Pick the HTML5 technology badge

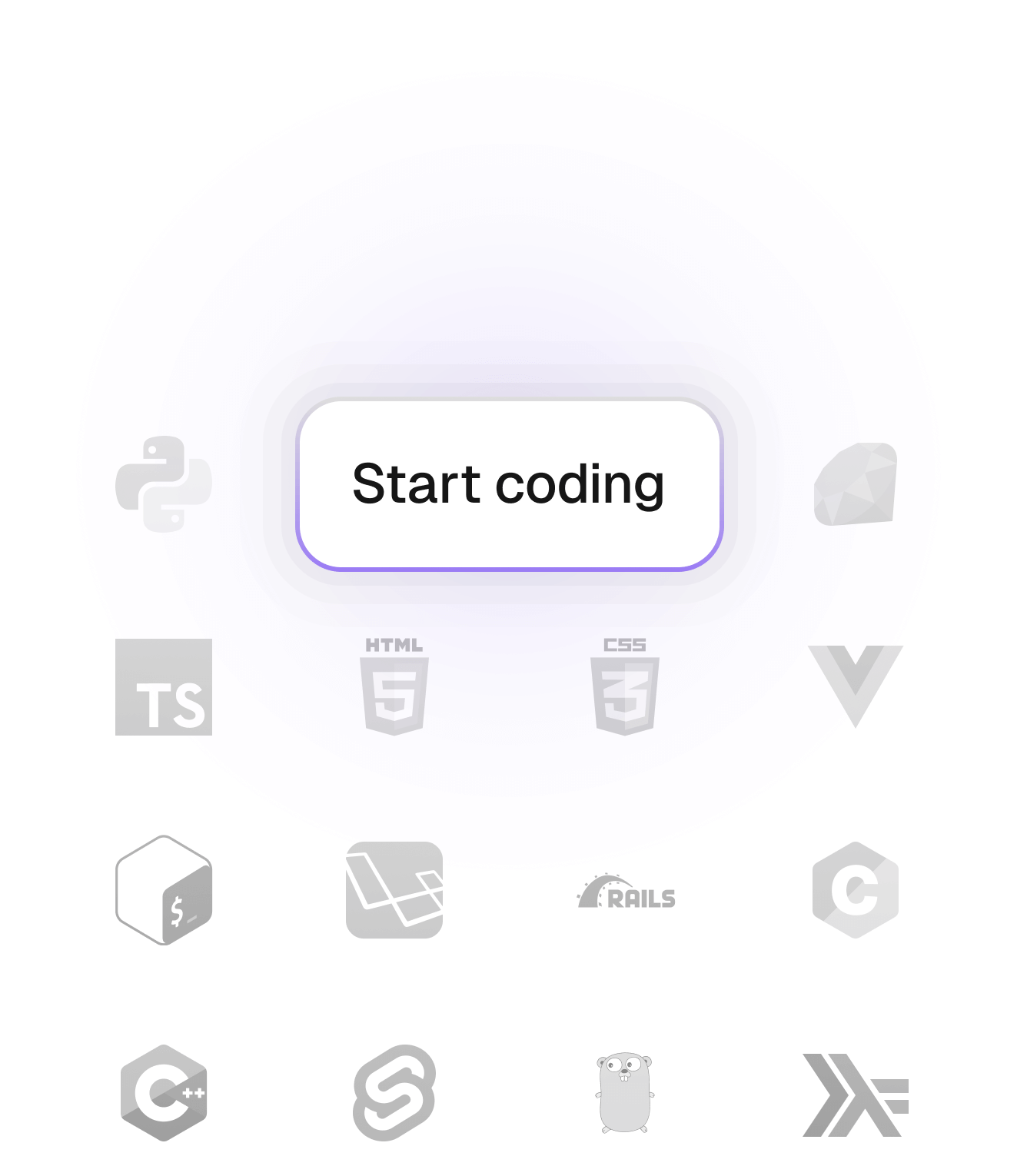393,686
